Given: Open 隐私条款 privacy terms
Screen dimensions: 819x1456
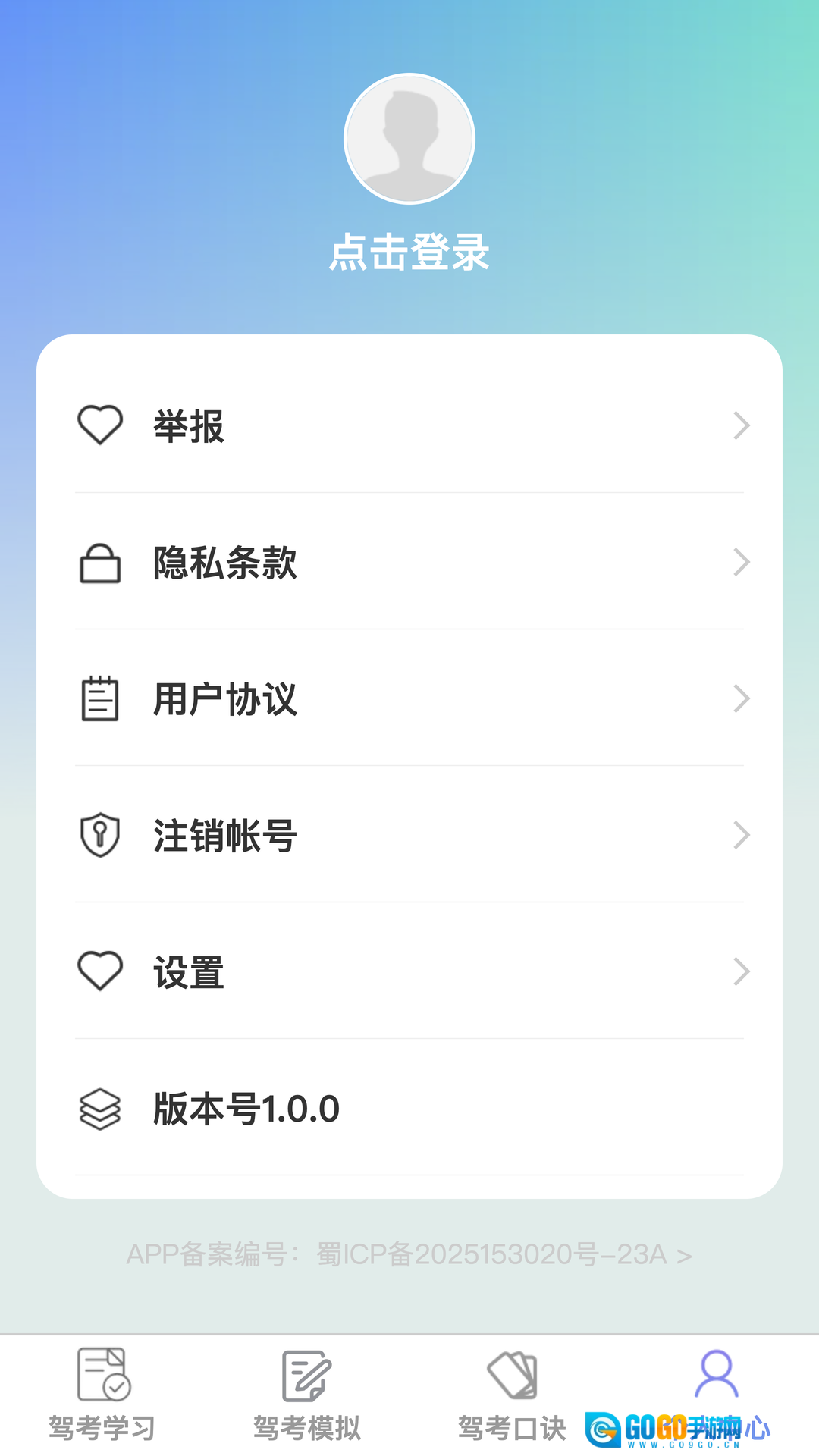Looking at the screenshot, I should pyautogui.click(x=409, y=562).
